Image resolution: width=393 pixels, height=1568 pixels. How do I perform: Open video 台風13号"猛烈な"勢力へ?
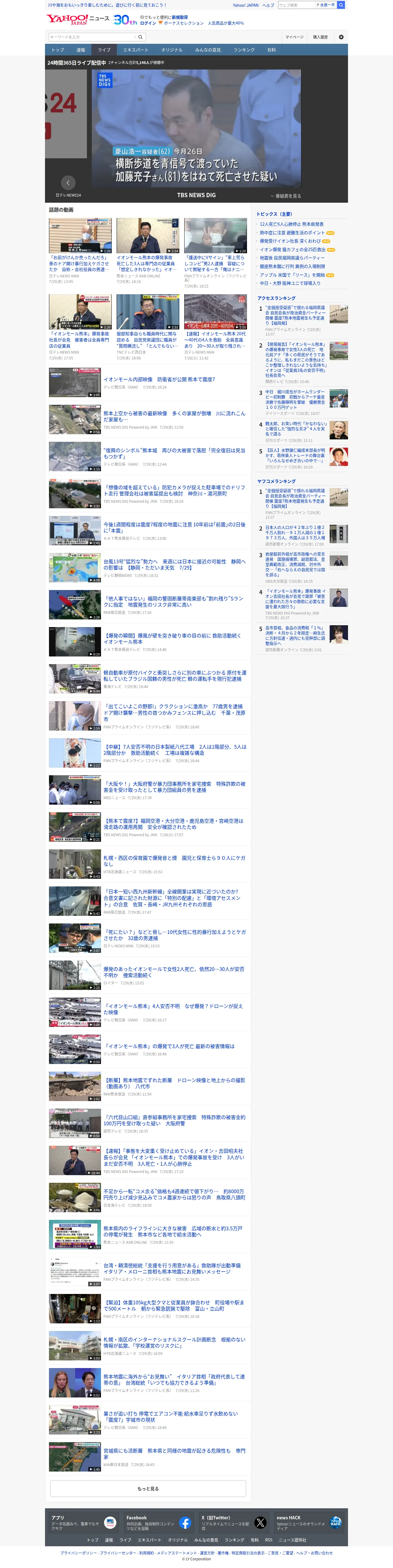coord(174,565)
